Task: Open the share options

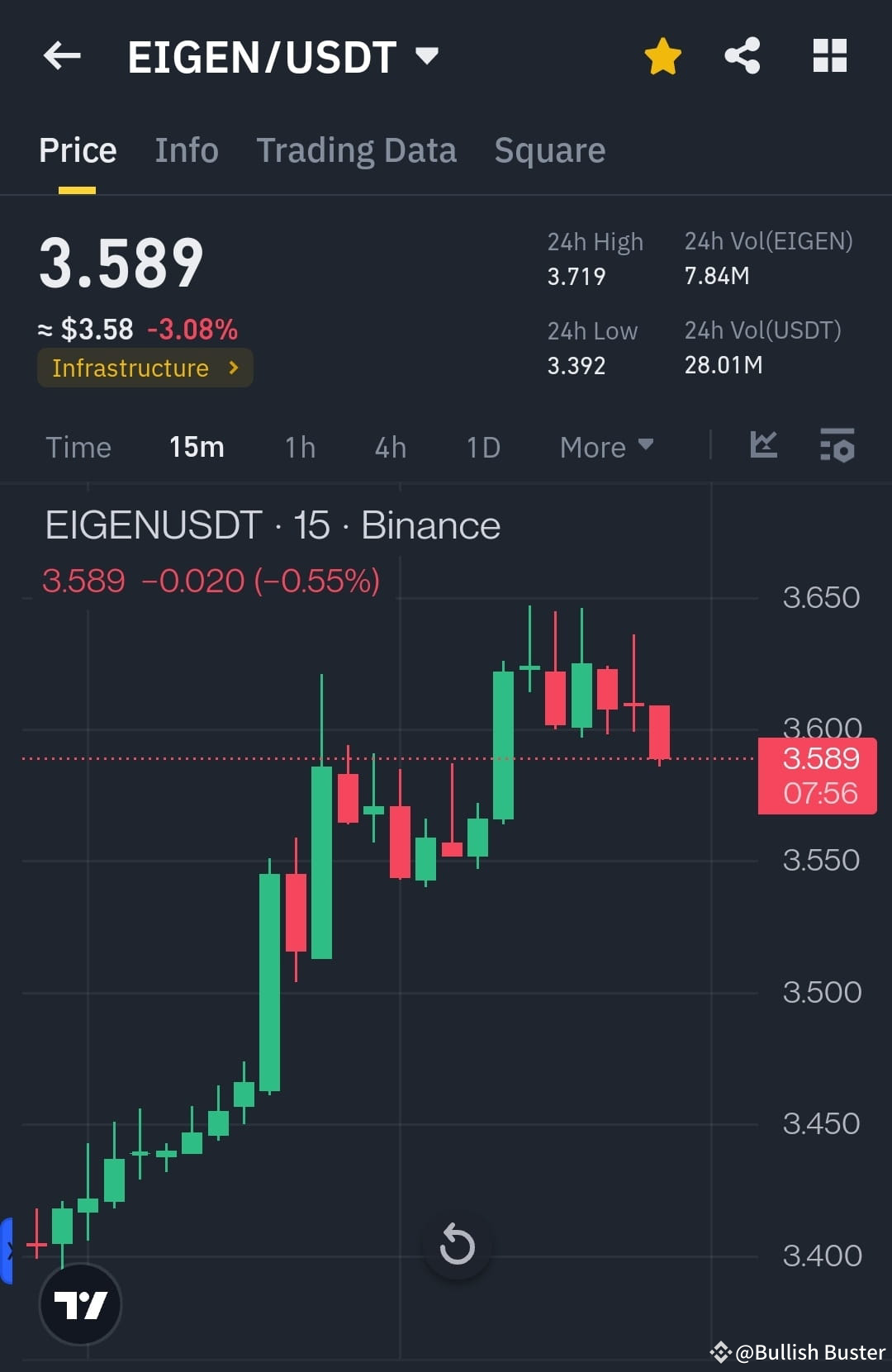Action: tap(742, 56)
